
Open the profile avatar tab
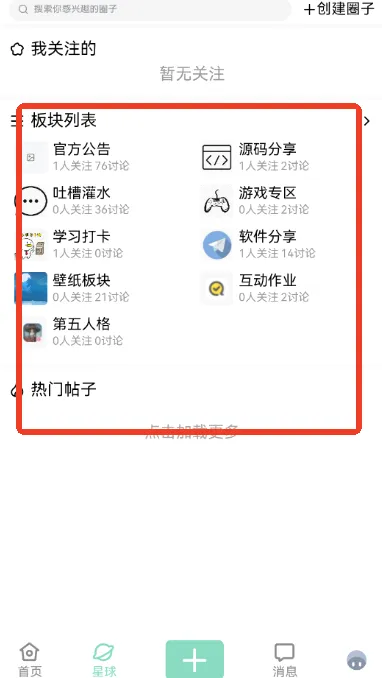[x=357, y=661]
